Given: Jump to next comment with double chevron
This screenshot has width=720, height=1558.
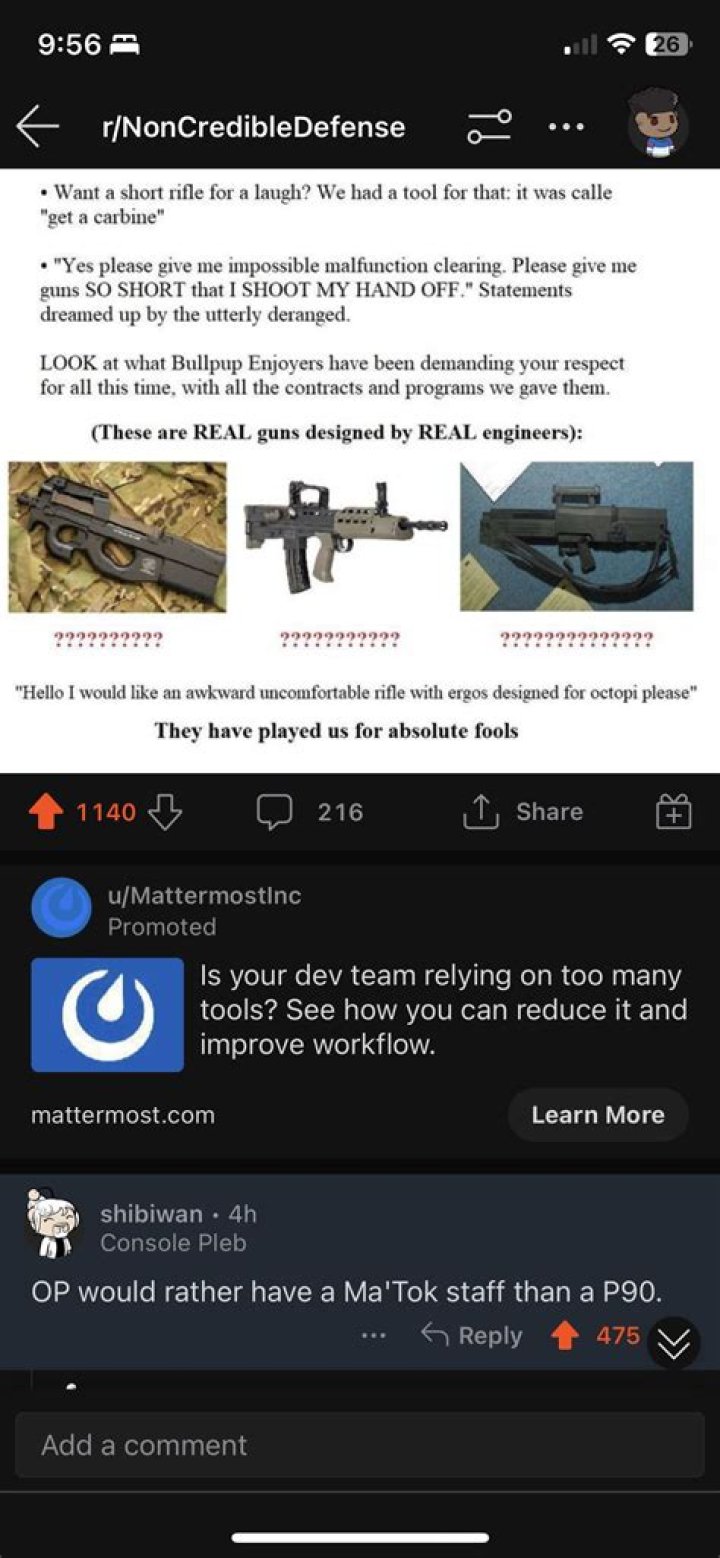Looking at the screenshot, I should click(674, 1346).
